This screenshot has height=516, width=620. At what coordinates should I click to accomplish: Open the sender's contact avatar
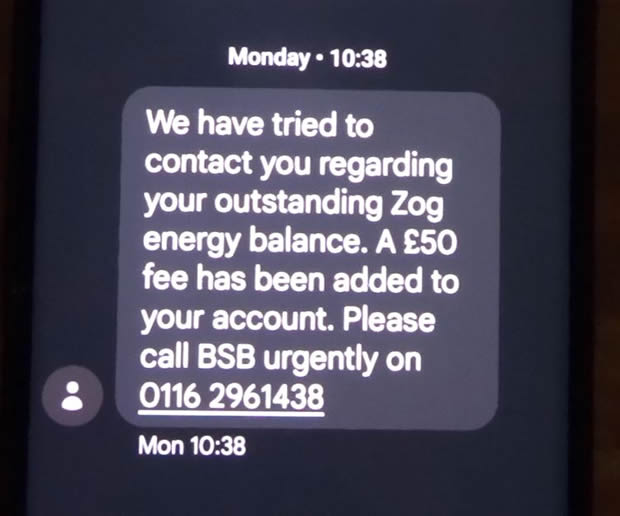coord(72,397)
